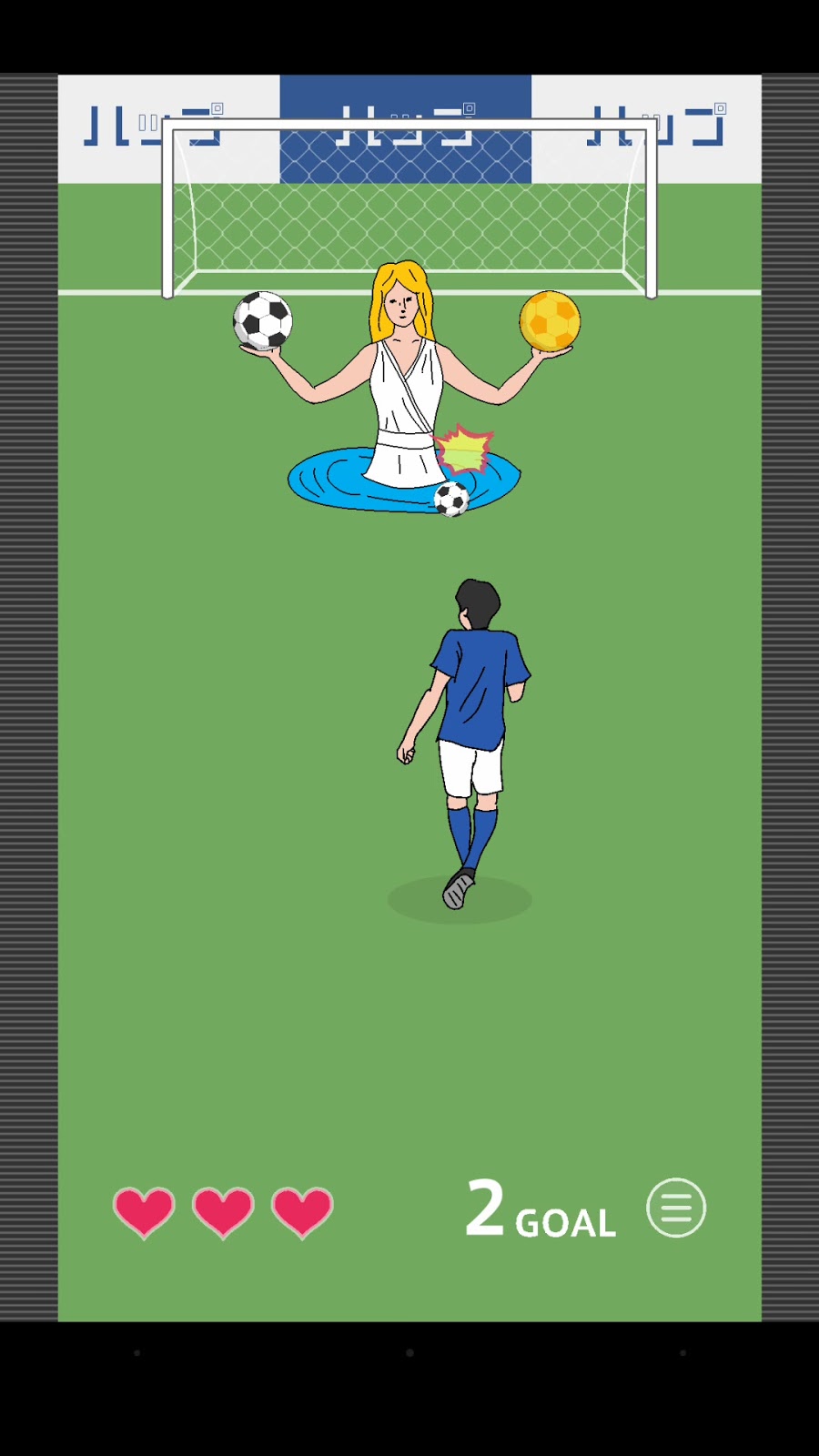Open the game menu icon
This screenshot has width=819, height=1456.
(675, 1208)
